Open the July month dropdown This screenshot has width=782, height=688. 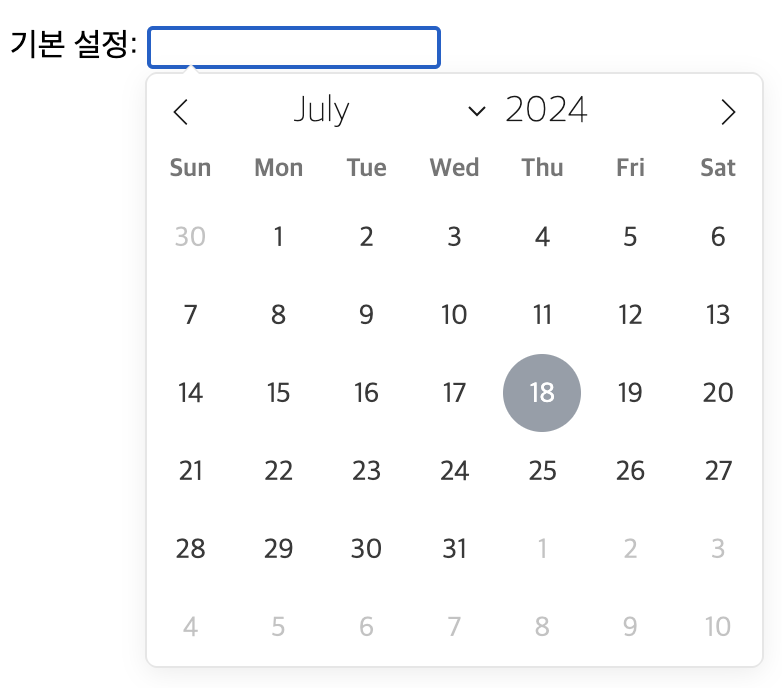388,110
